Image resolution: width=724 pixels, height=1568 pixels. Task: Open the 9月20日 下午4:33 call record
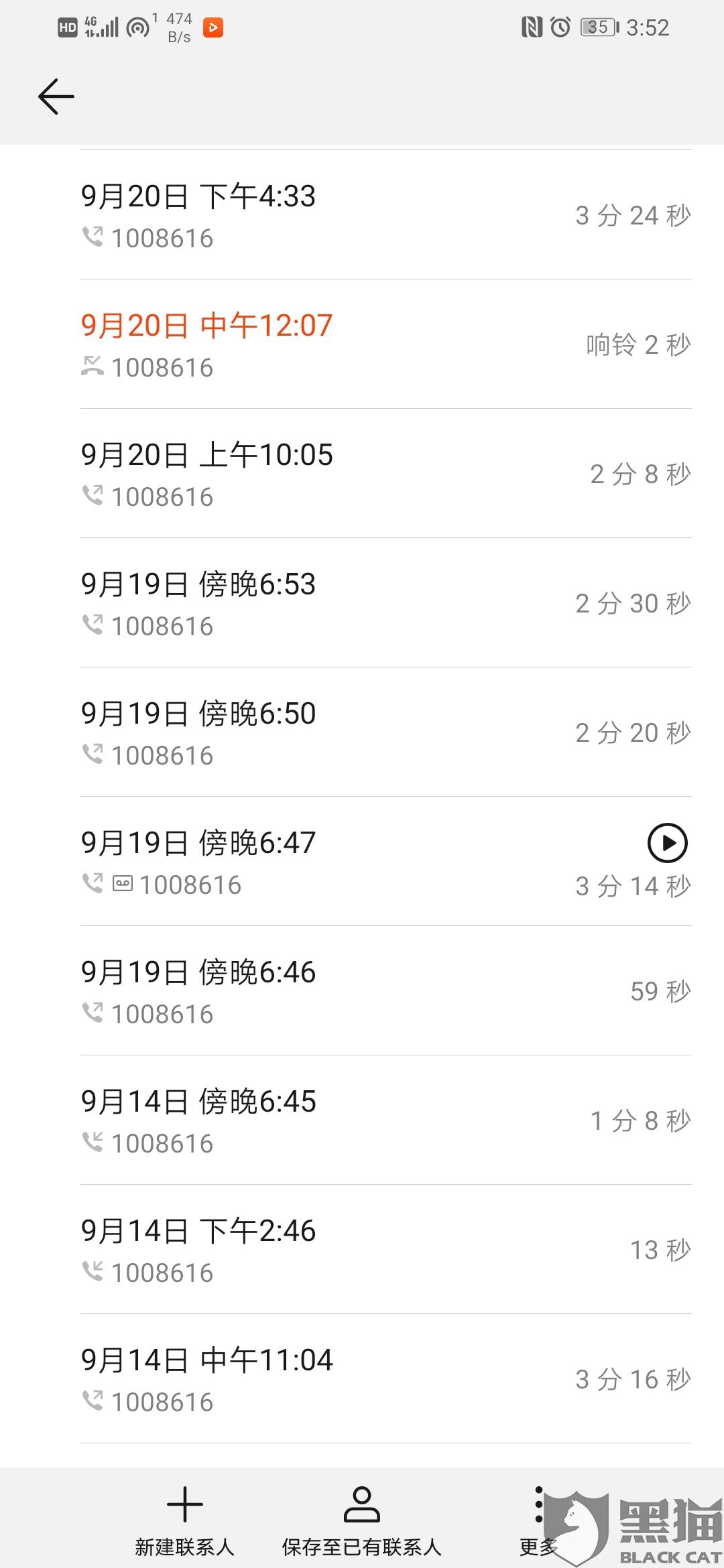coord(385,215)
